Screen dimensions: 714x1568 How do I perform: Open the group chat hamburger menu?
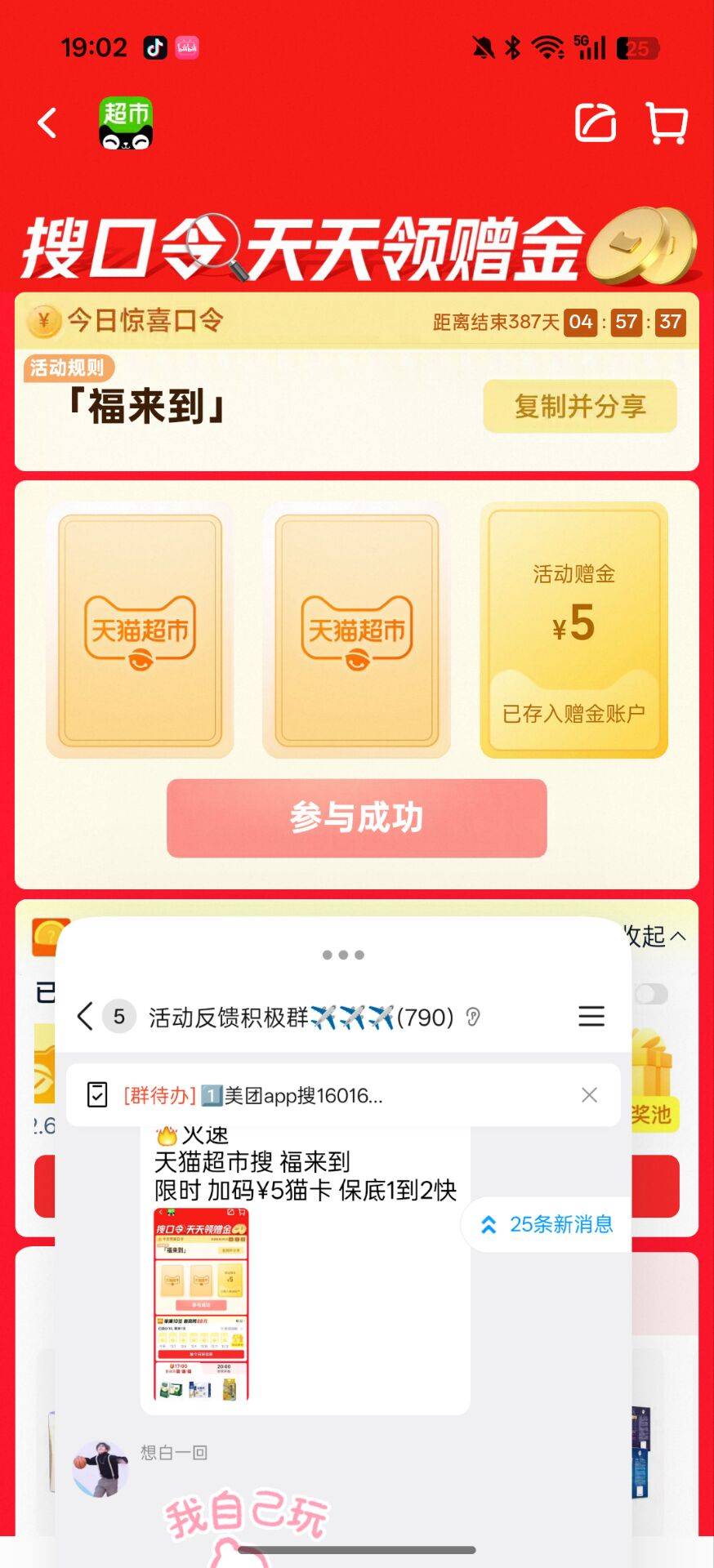pyautogui.click(x=591, y=1017)
